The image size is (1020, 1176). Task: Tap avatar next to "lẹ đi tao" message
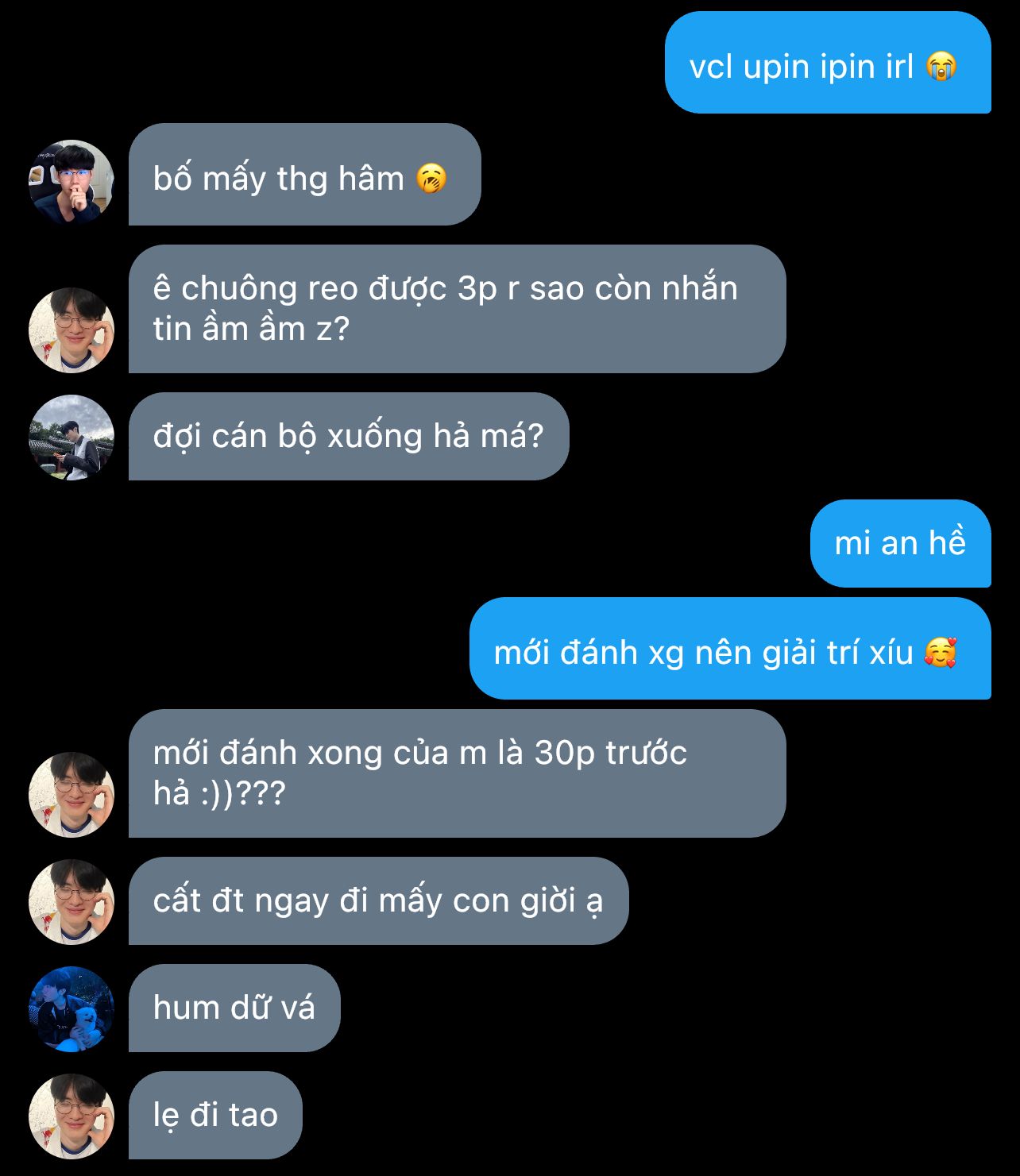tap(71, 1116)
